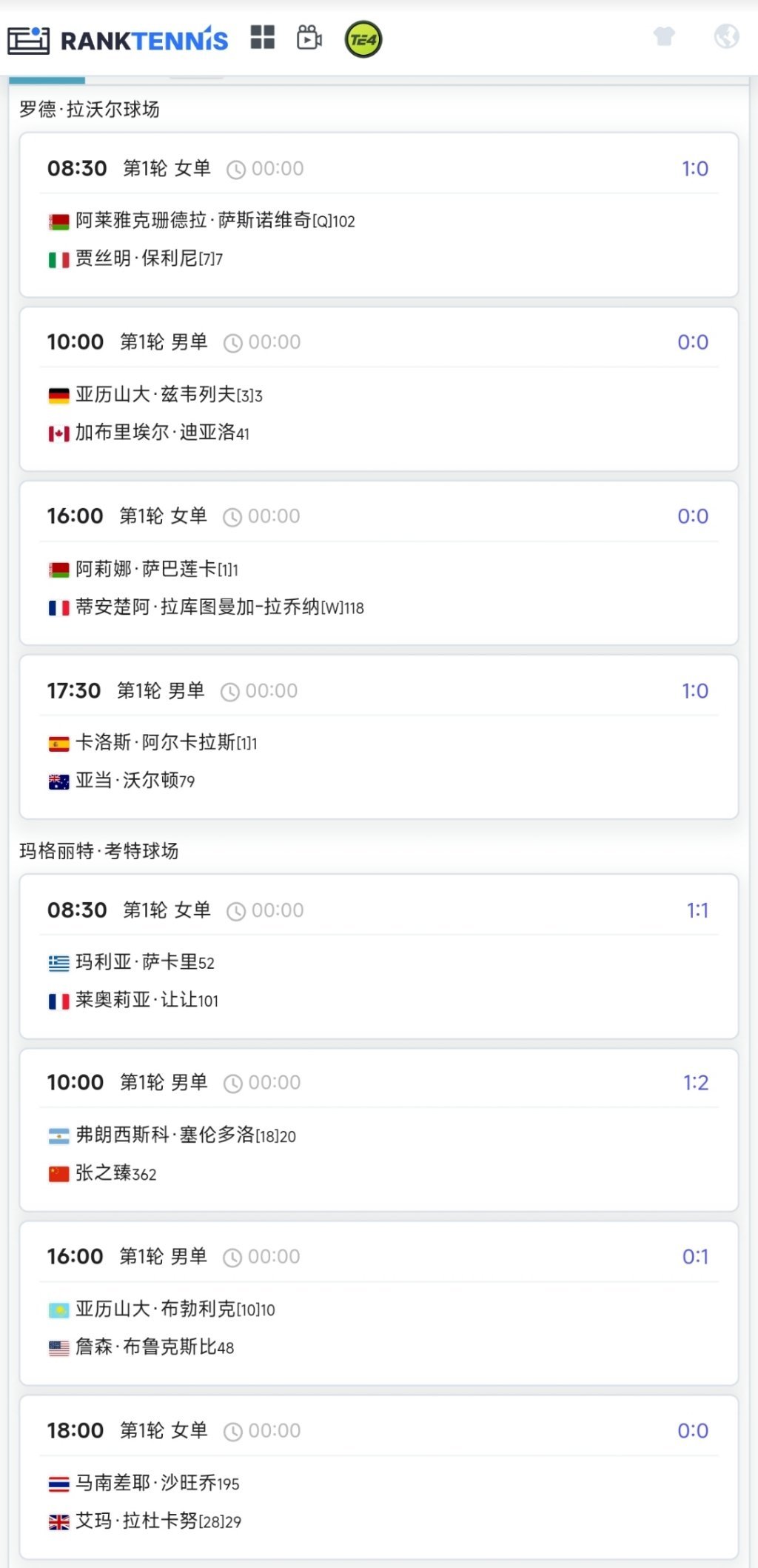Click the green TE4 badge icon
The height and width of the screenshot is (1568, 758).
(363, 39)
